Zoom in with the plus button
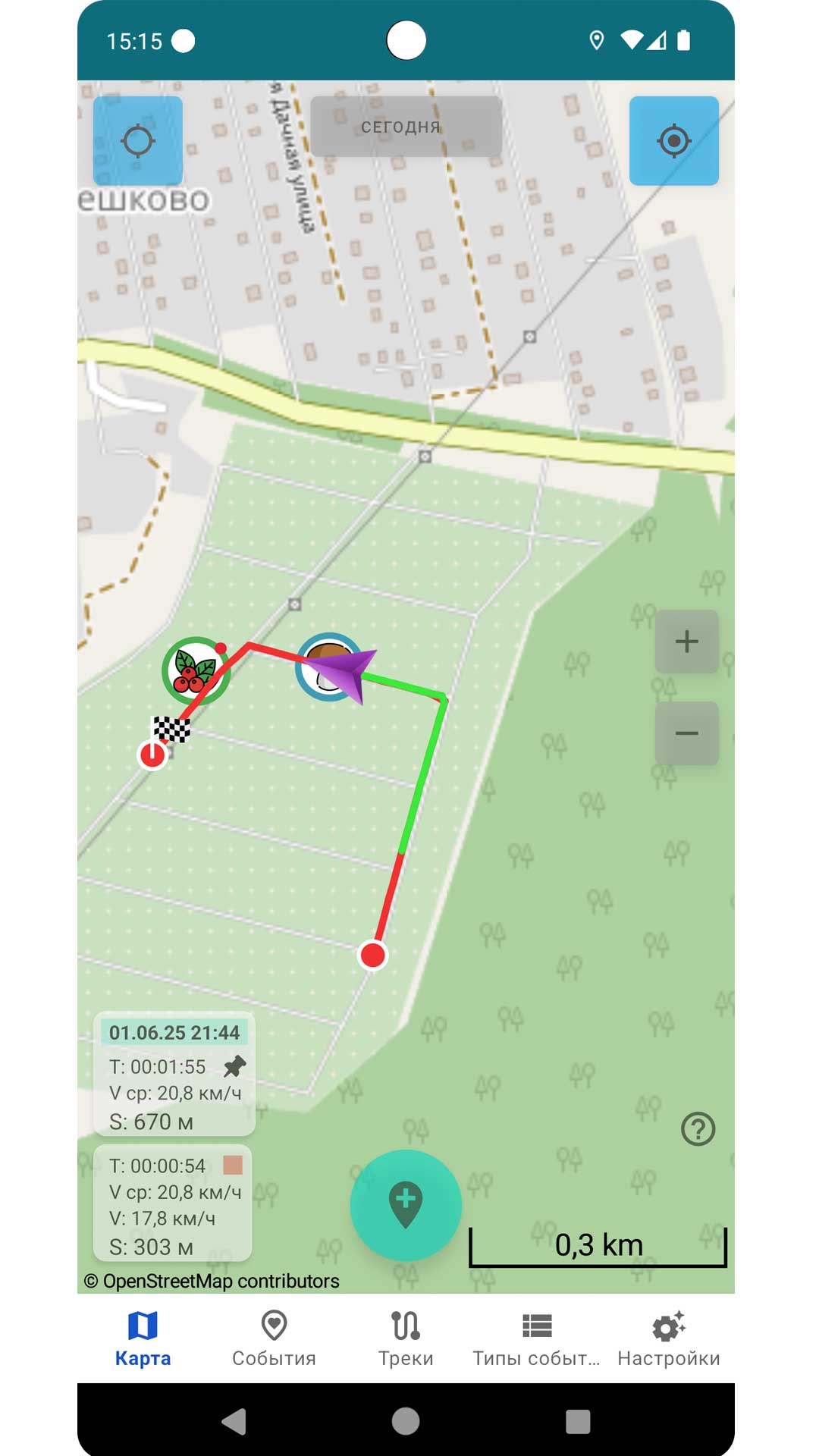819x1456 pixels. point(686,642)
